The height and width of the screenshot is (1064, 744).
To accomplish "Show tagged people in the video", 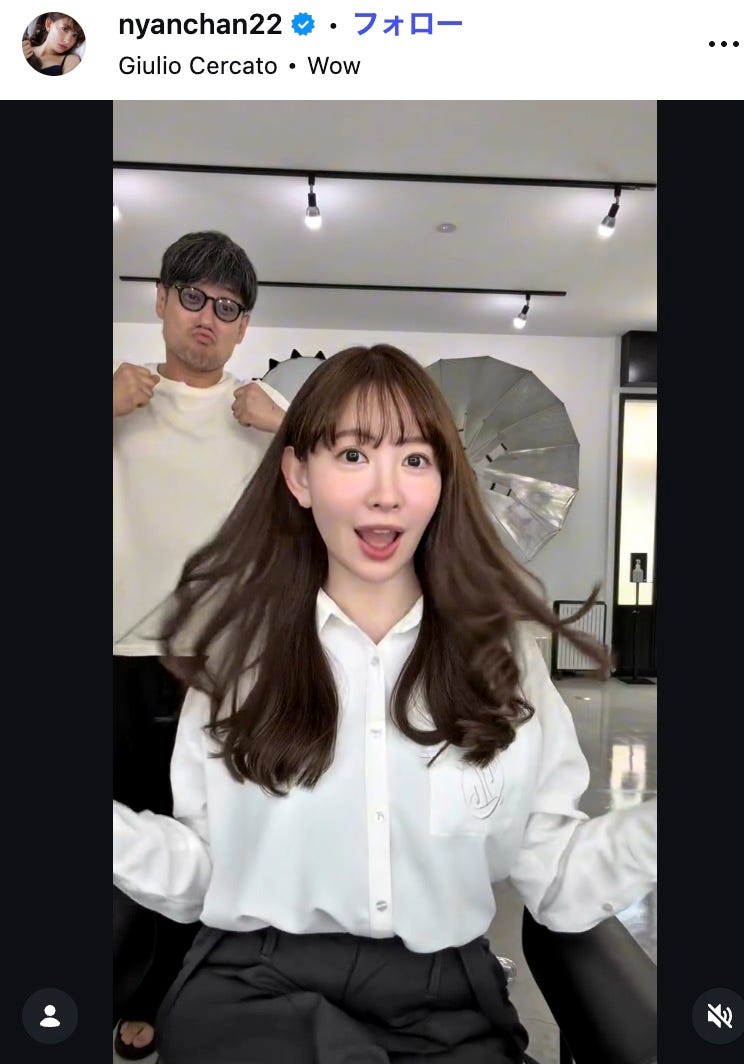I will (50, 1016).
